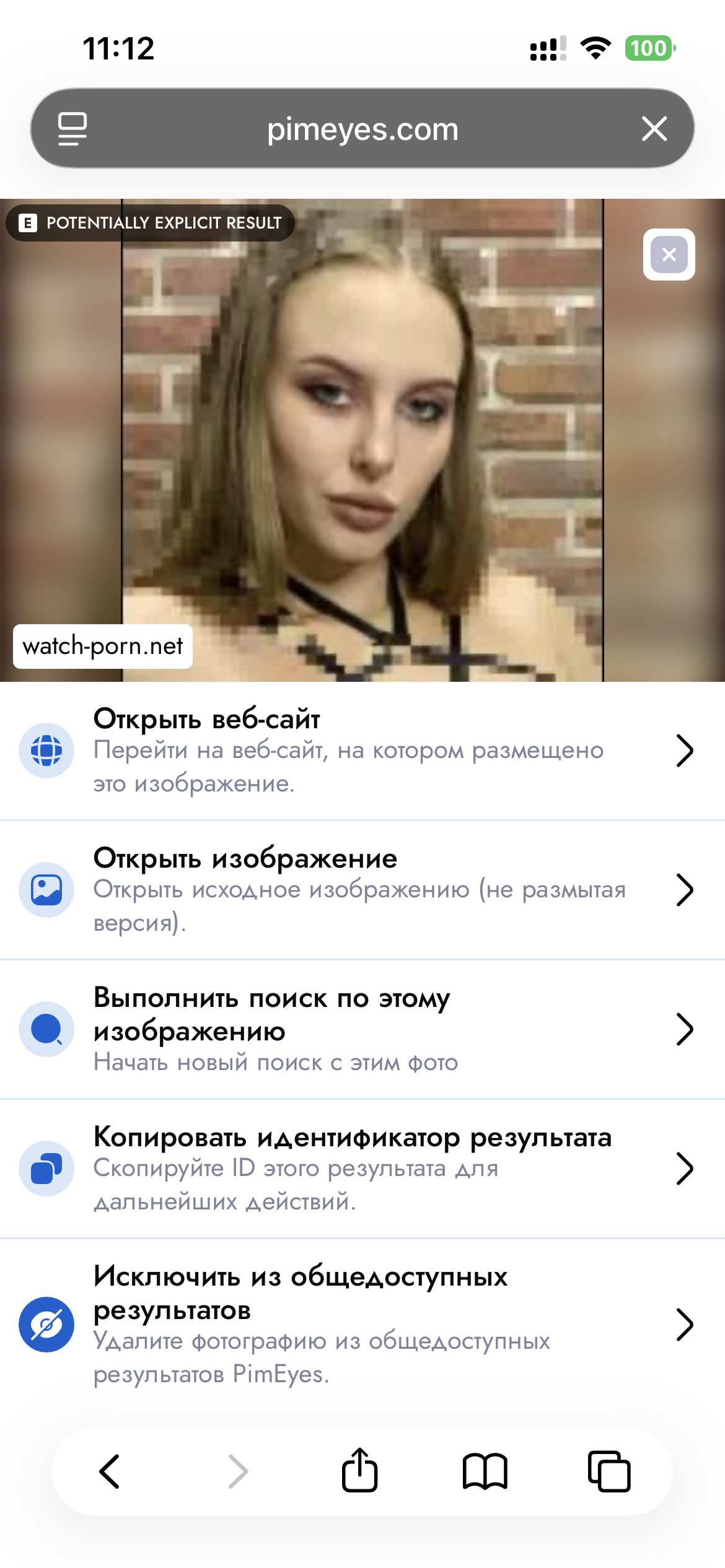The image size is (725, 1568).
Task: Copy the result identifier
Action: pos(362,1169)
